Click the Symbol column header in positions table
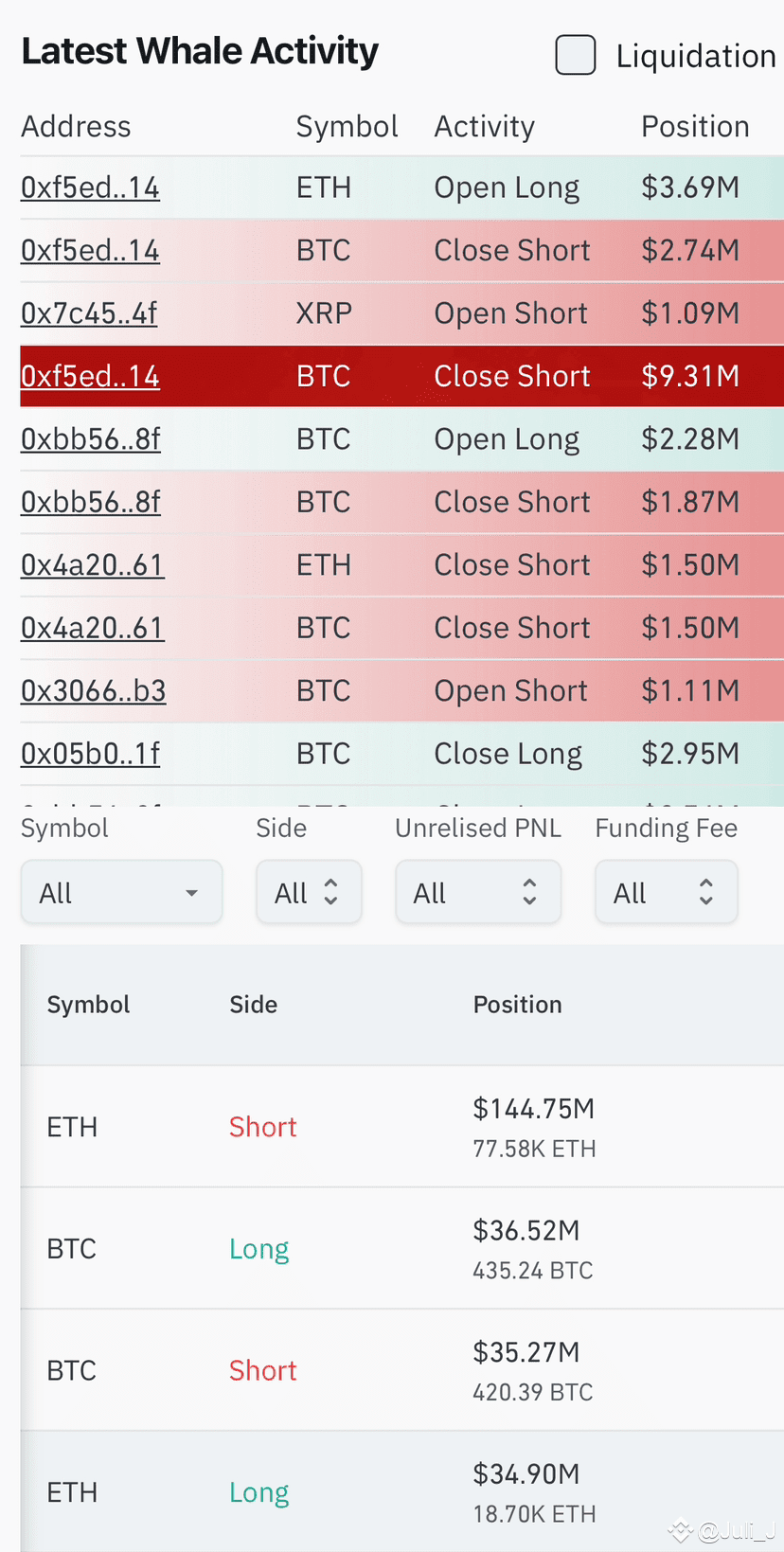The image size is (784, 1552). (88, 1005)
